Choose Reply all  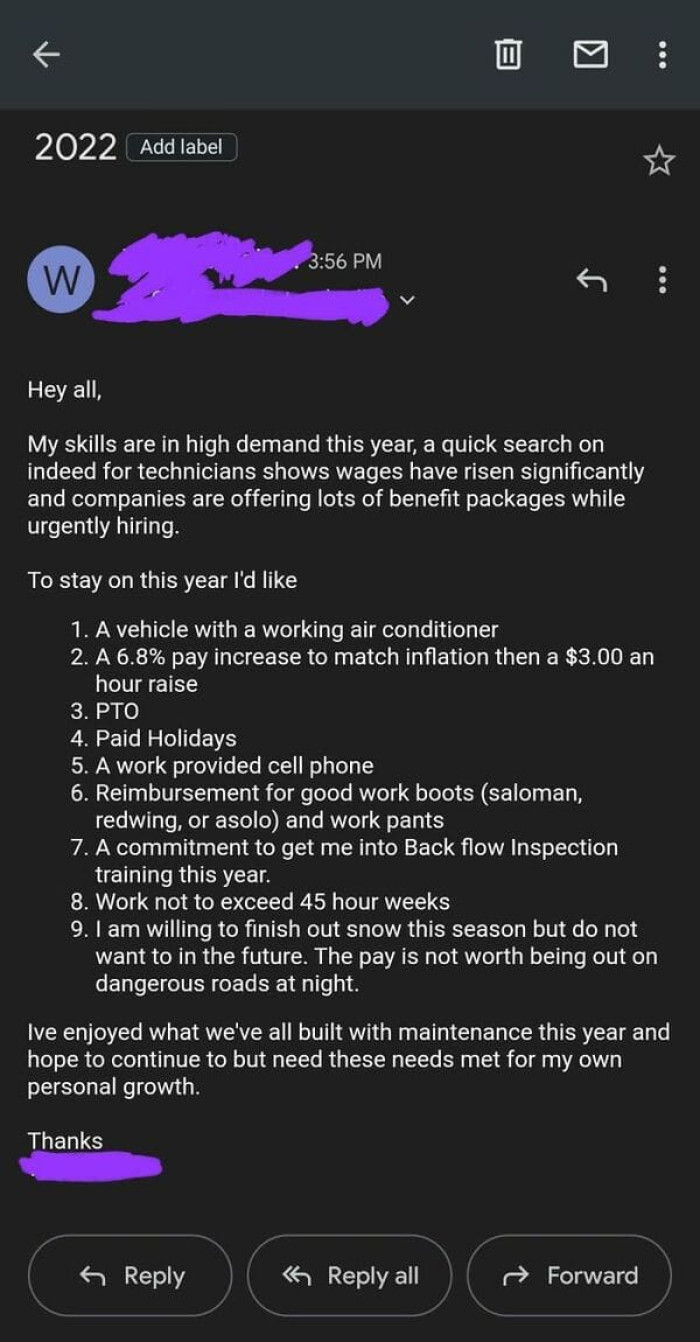pyautogui.click(x=349, y=1276)
